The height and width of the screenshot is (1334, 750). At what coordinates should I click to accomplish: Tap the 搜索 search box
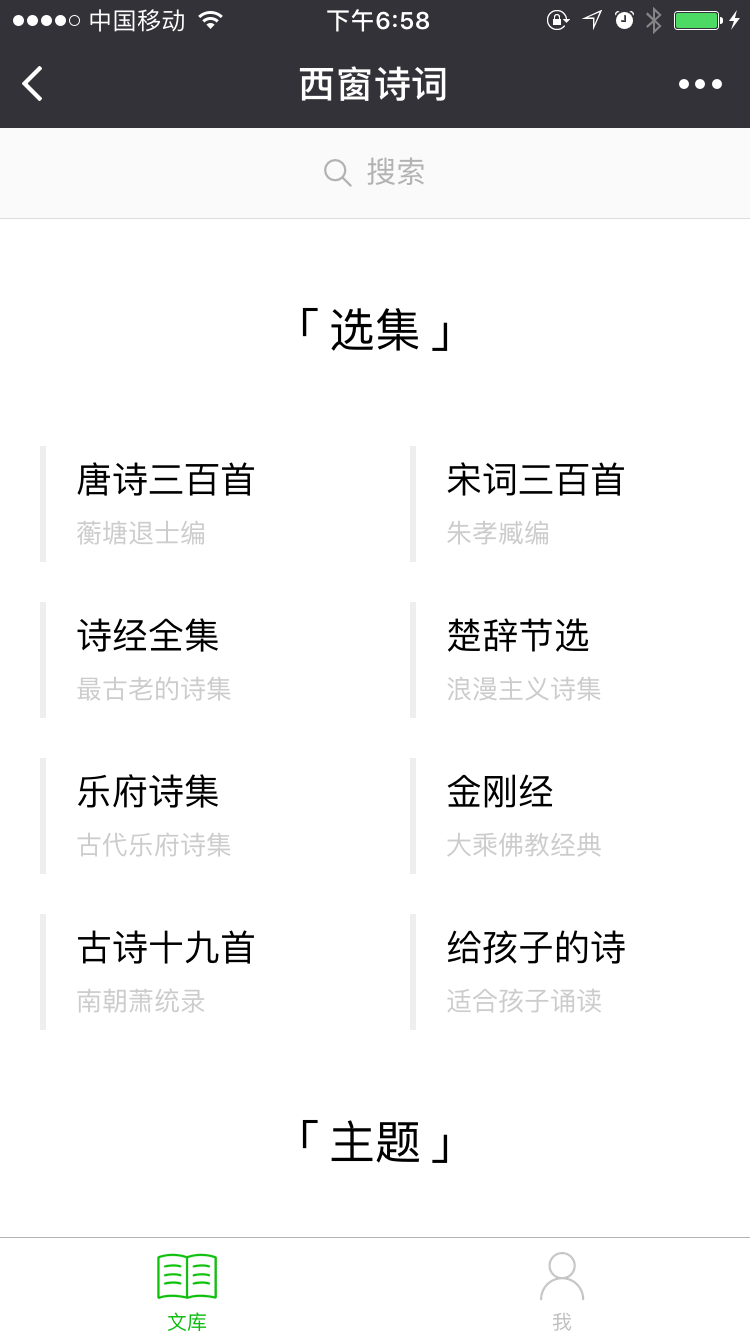coord(375,172)
